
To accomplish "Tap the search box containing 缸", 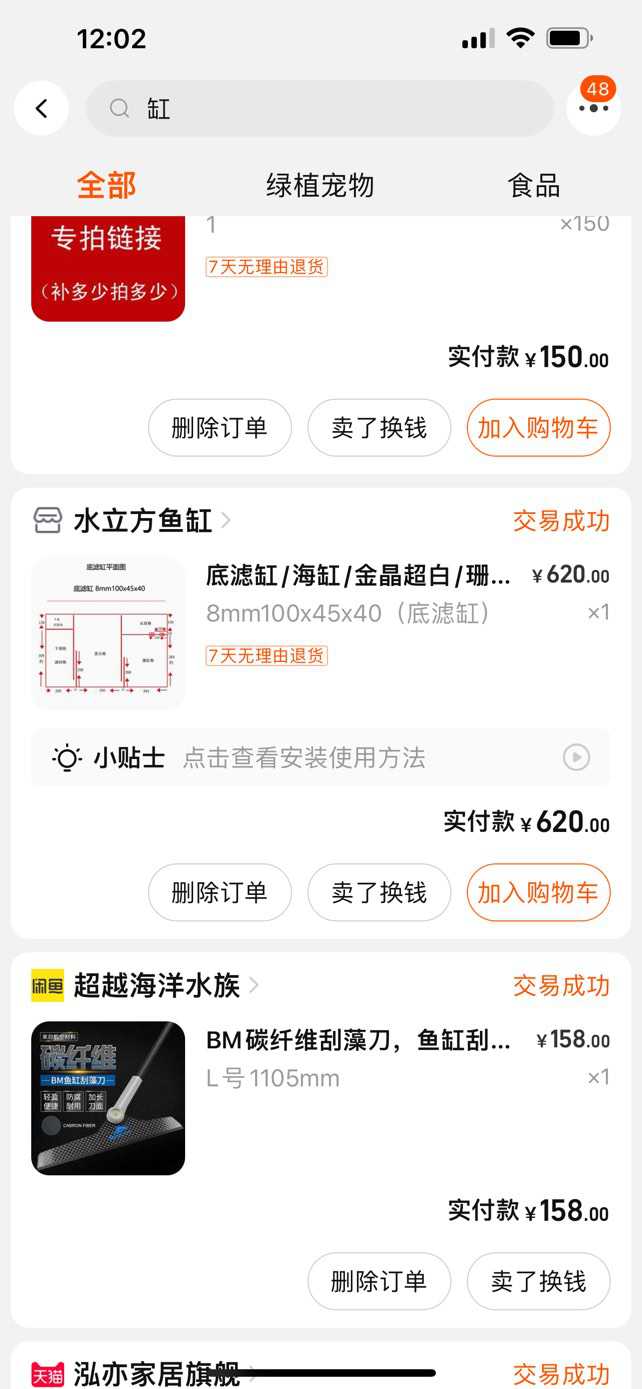I will click(320, 108).
